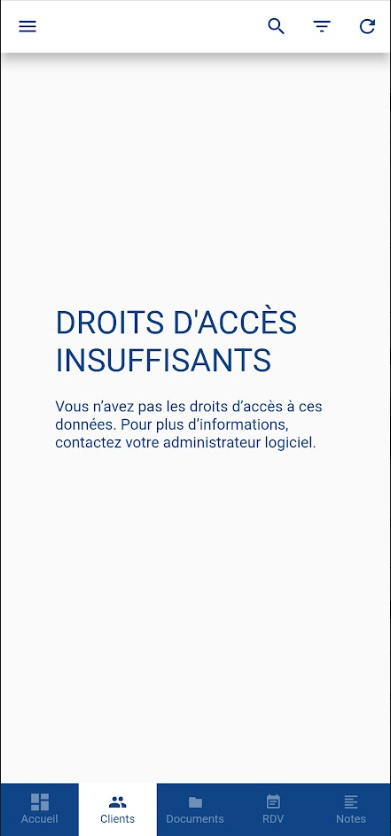The width and height of the screenshot is (391, 836).
Task: Open the RDV tab
Action: point(273,809)
